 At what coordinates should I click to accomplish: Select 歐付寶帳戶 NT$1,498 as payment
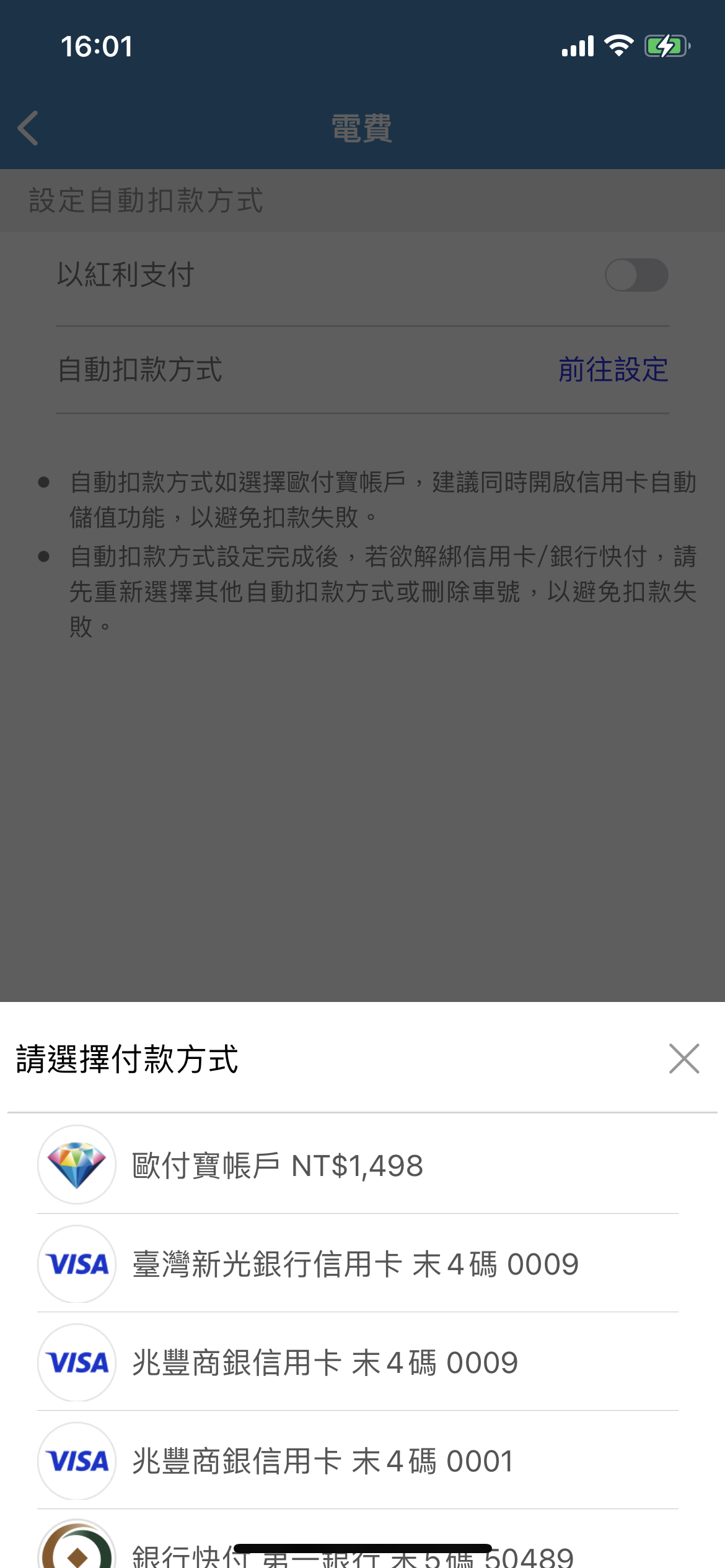358,1165
